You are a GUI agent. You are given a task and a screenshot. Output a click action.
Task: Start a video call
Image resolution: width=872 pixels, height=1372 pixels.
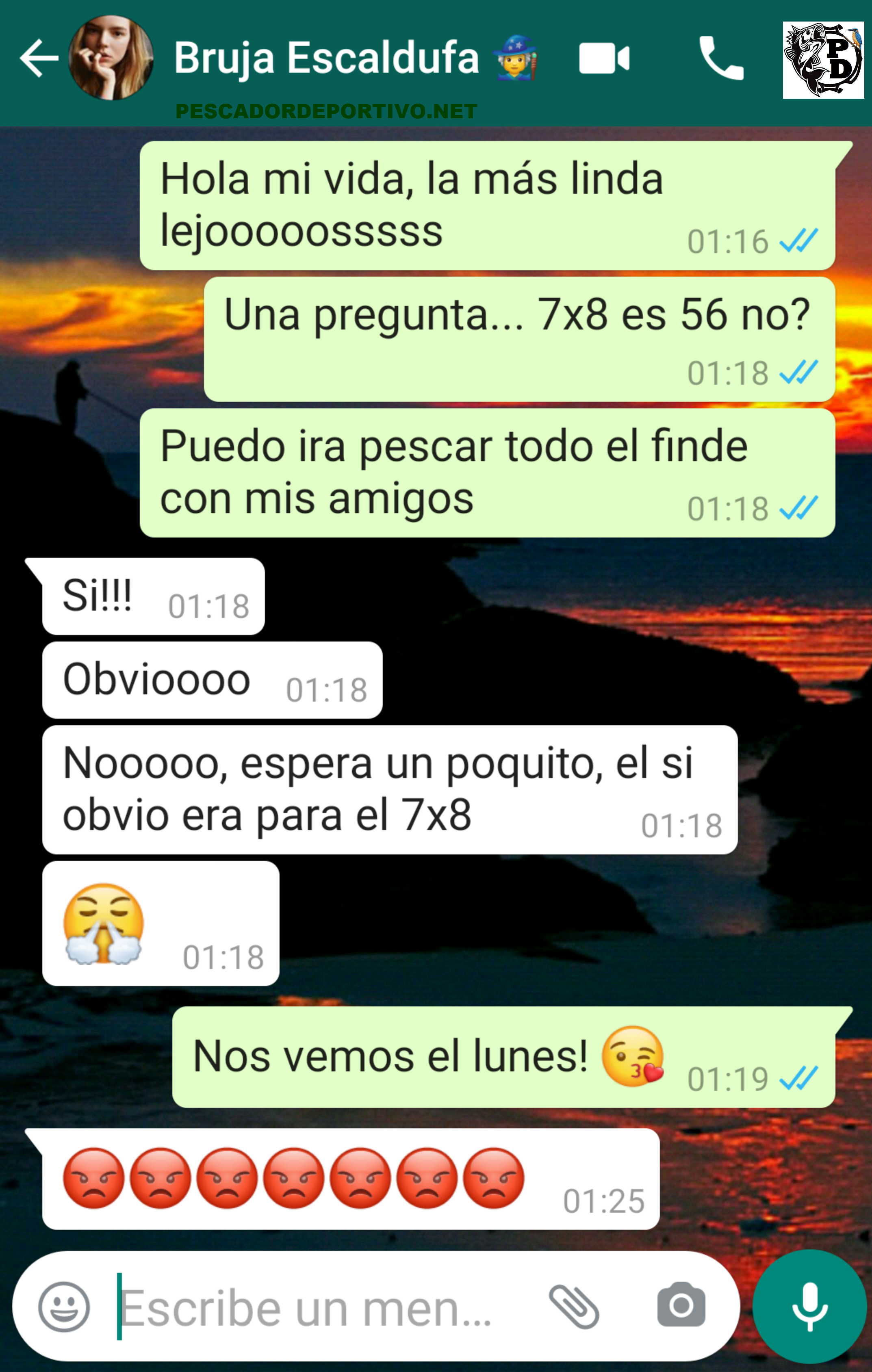point(604,59)
